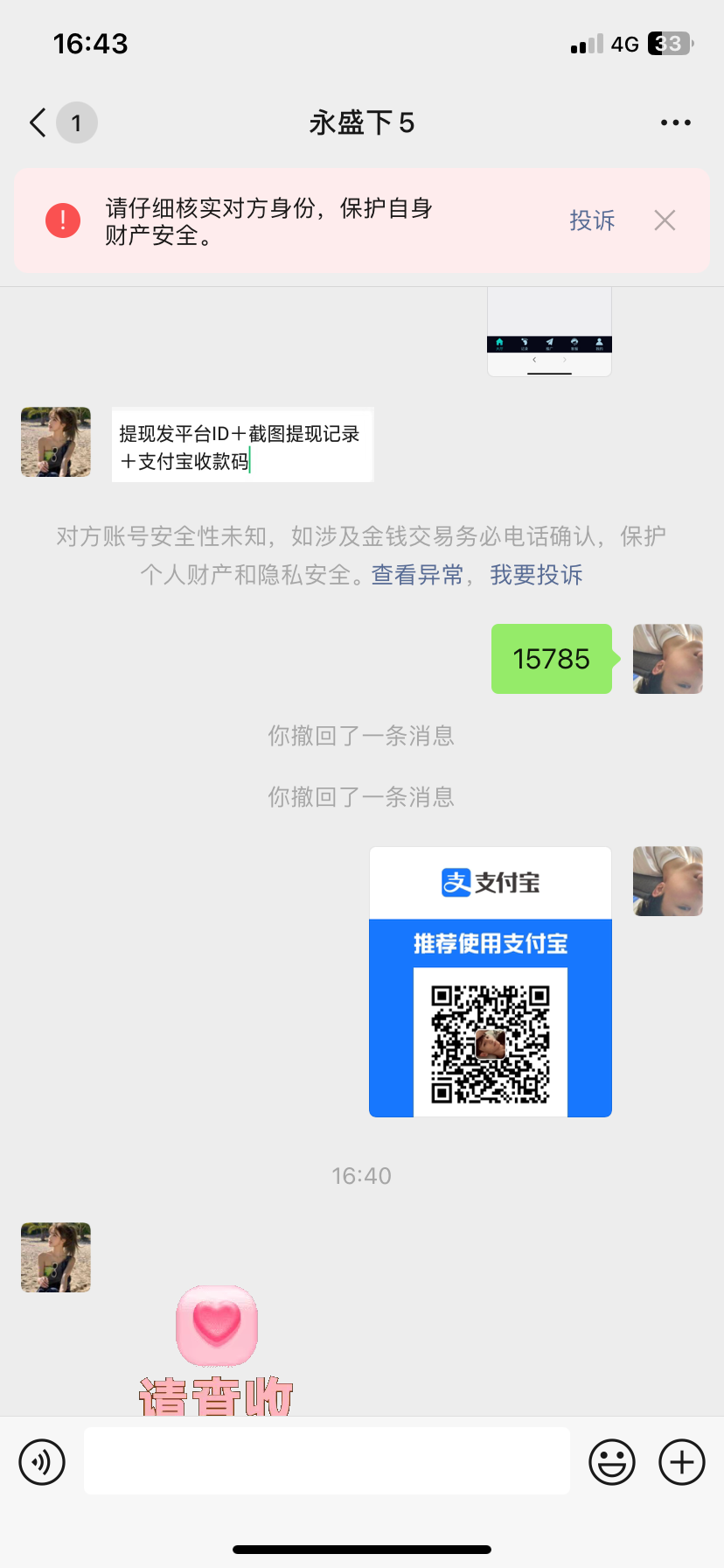Dismiss the identity warning banner
The image size is (724, 1568).
(x=665, y=220)
